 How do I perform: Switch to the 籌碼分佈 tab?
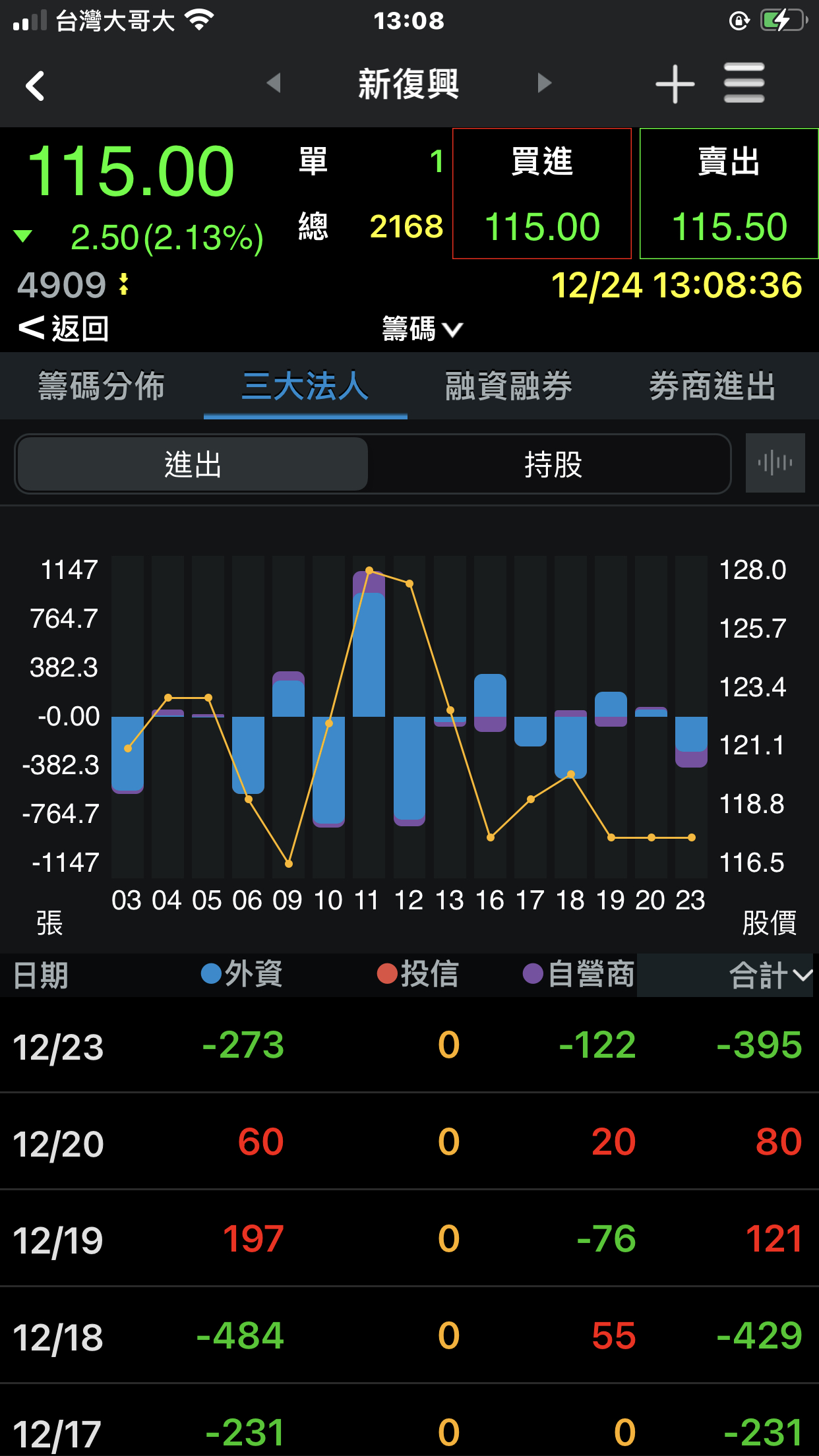102,386
